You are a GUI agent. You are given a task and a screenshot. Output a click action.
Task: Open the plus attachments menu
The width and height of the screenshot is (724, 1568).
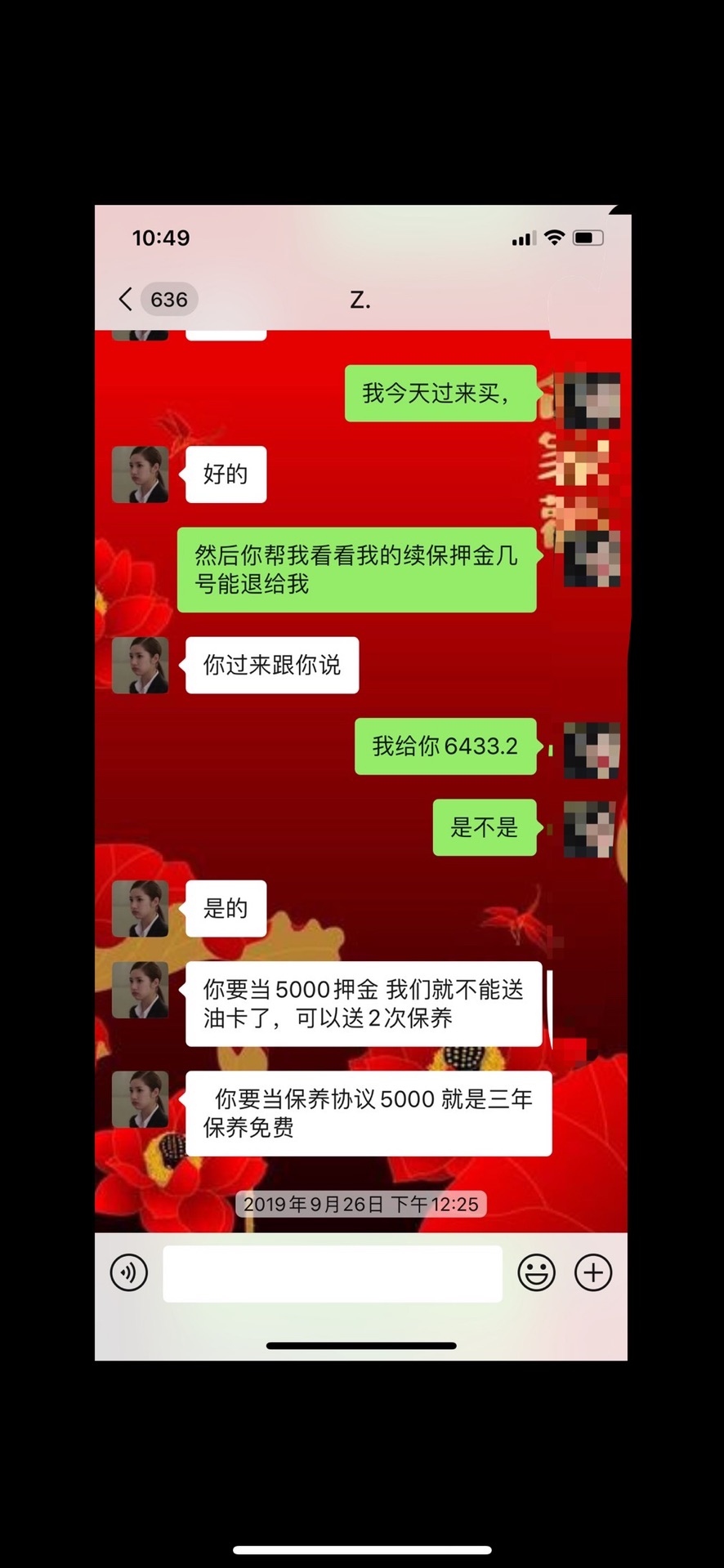pyautogui.click(x=593, y=1272)
